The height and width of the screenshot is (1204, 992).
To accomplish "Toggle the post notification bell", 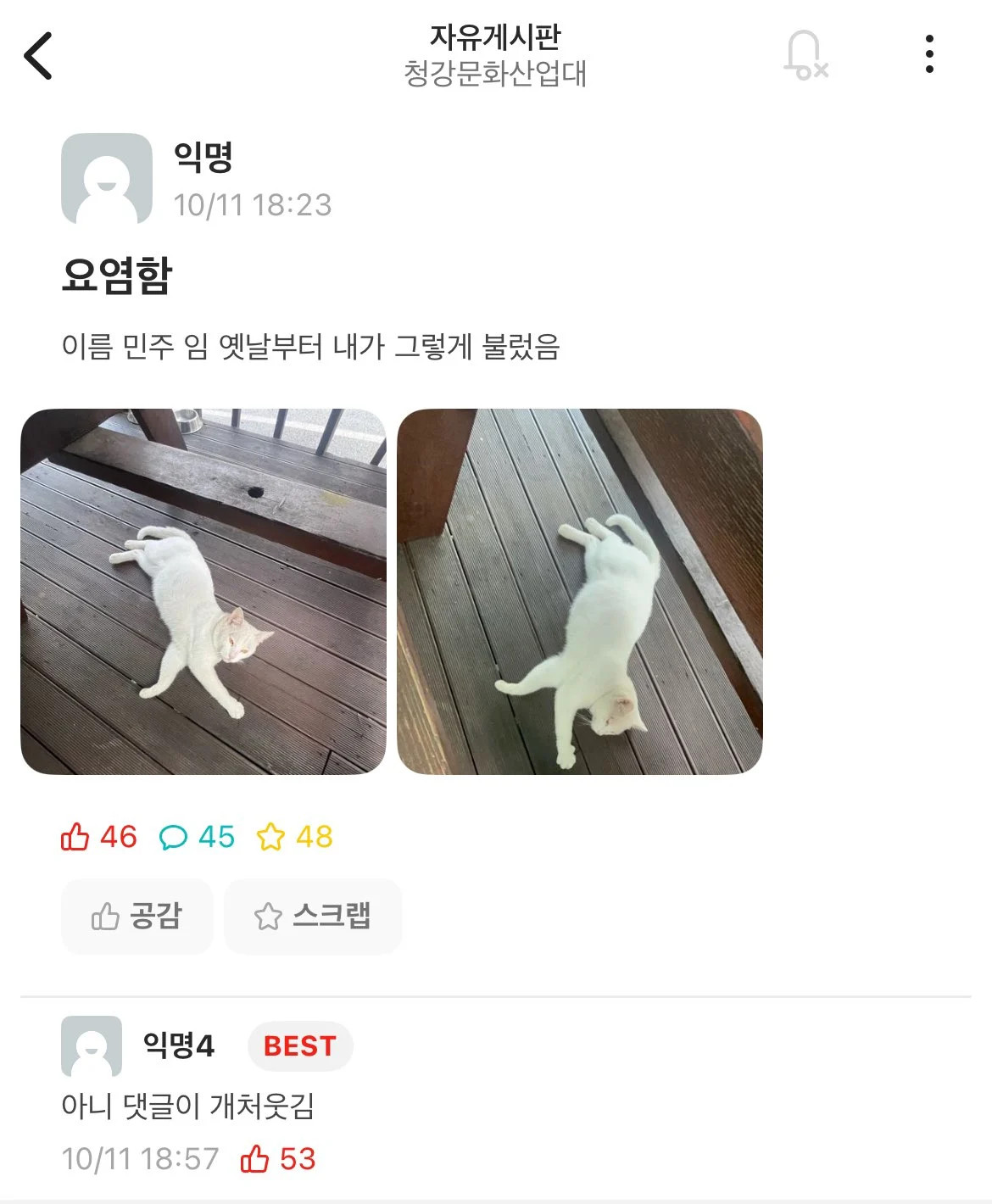I will point(805,55).
